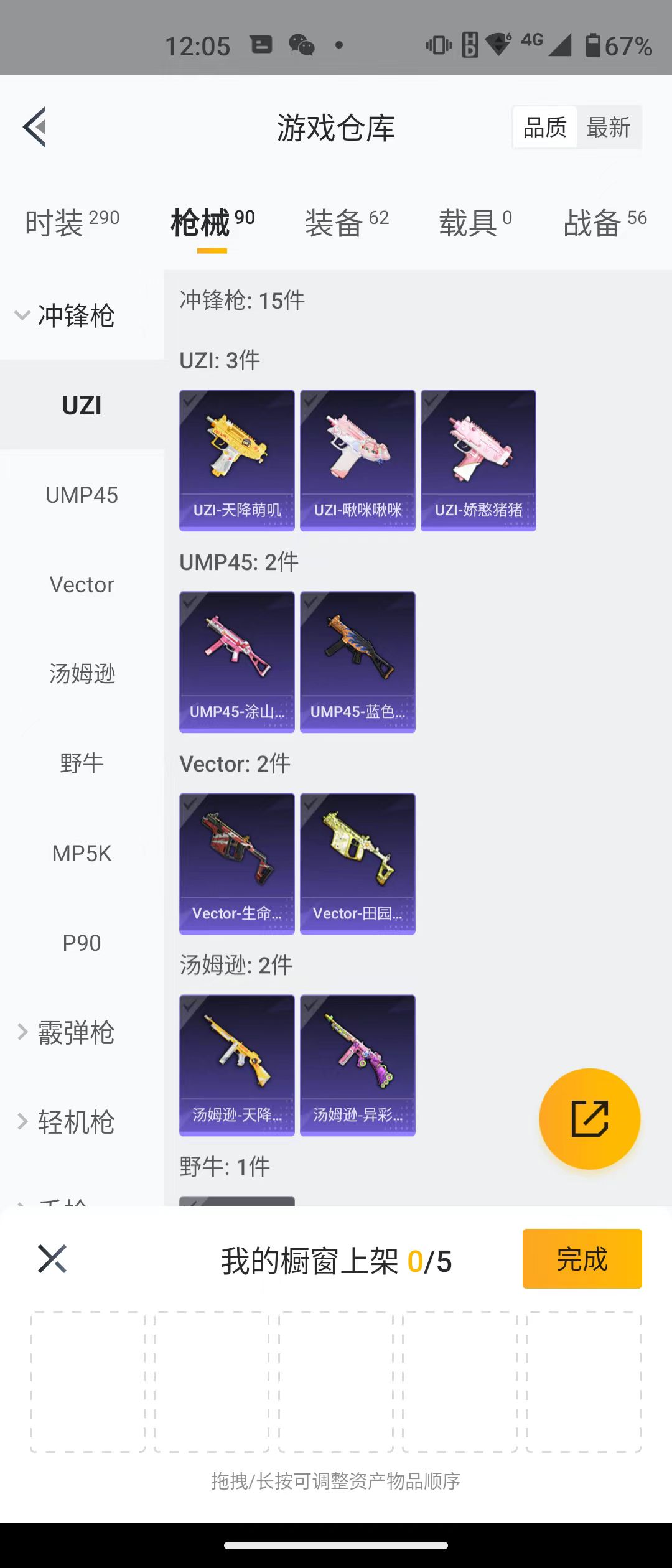
Task: Confirm with the 完成 button
Action: click(582, 1259)
